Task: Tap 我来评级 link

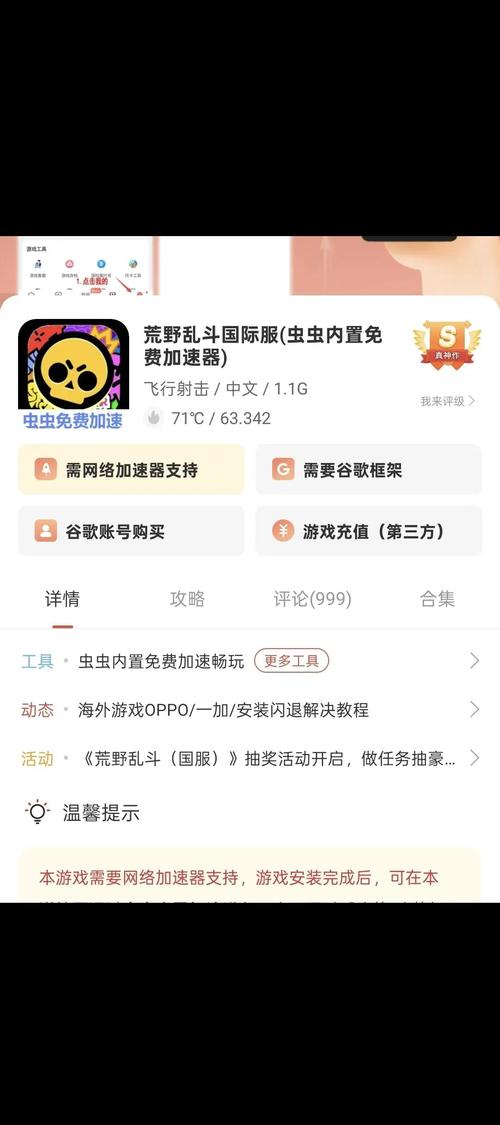Action: [x=448, y=401]
